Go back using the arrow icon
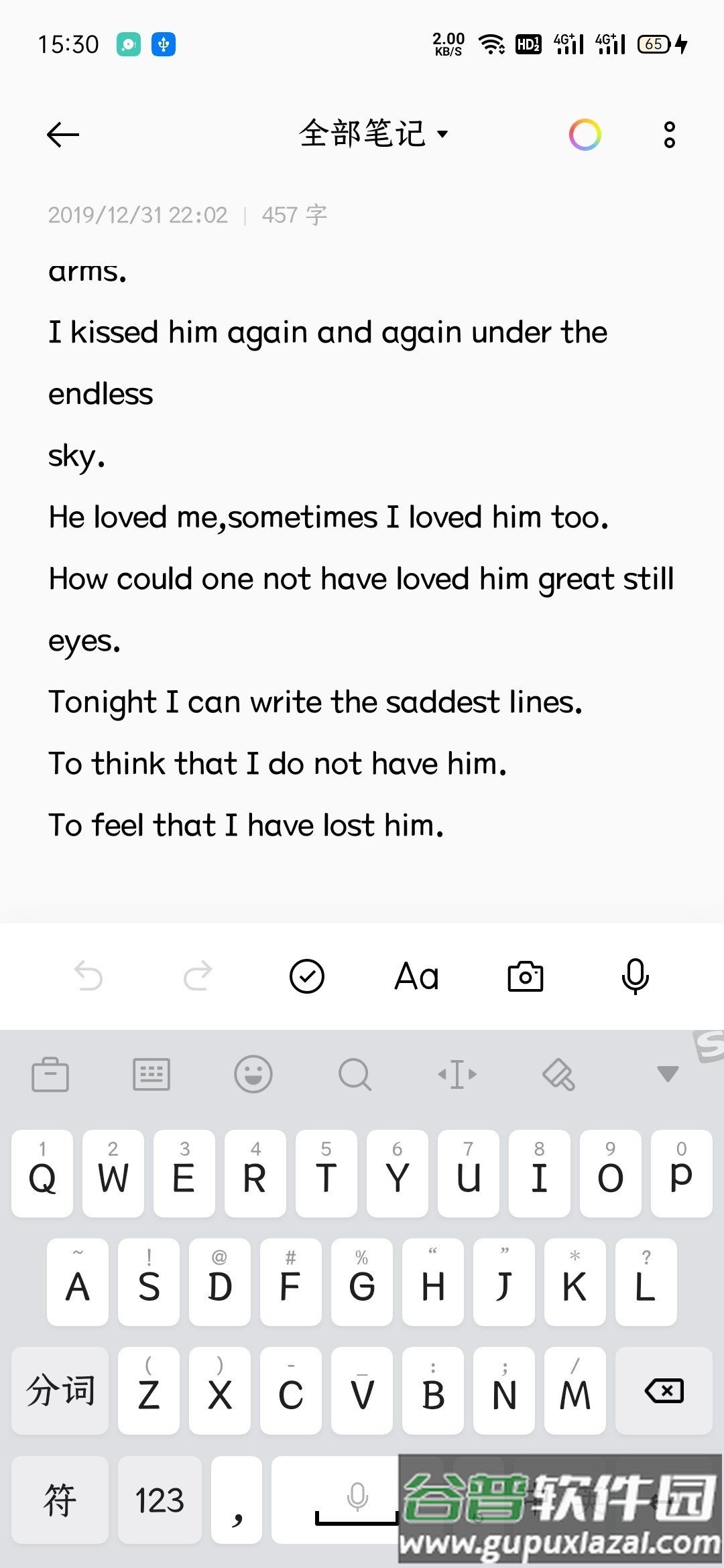This screenshot has width=724, height=1568. 63,135
